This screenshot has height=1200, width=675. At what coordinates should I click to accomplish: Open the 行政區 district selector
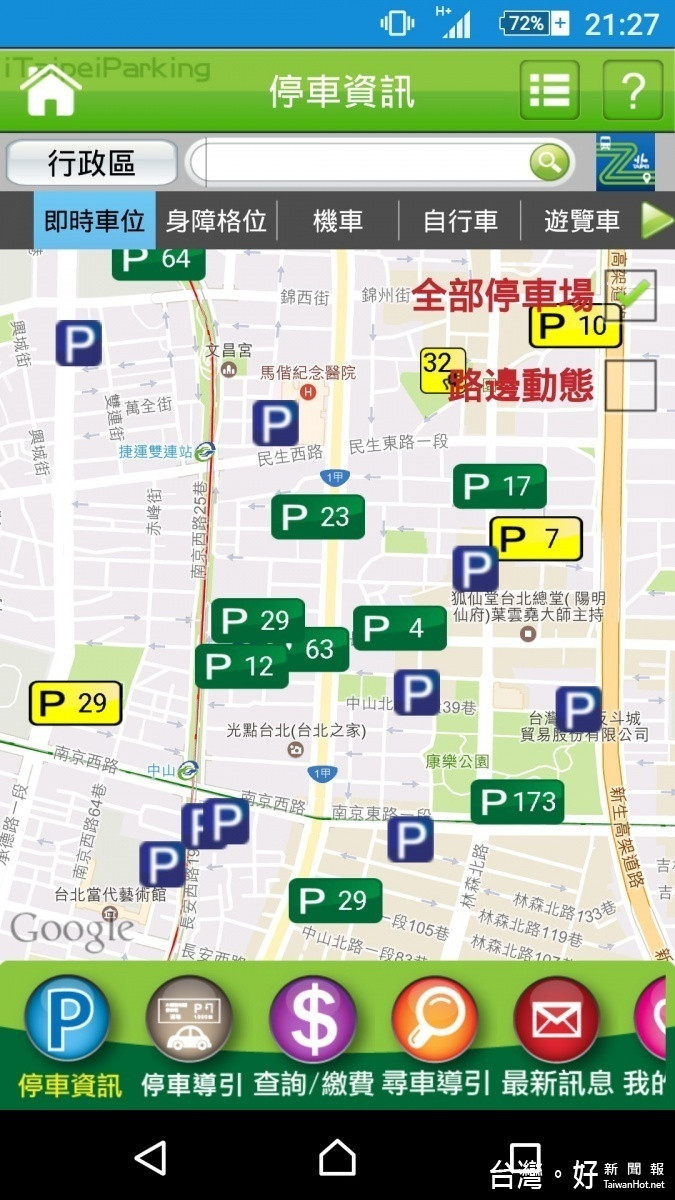click(92, 163)
